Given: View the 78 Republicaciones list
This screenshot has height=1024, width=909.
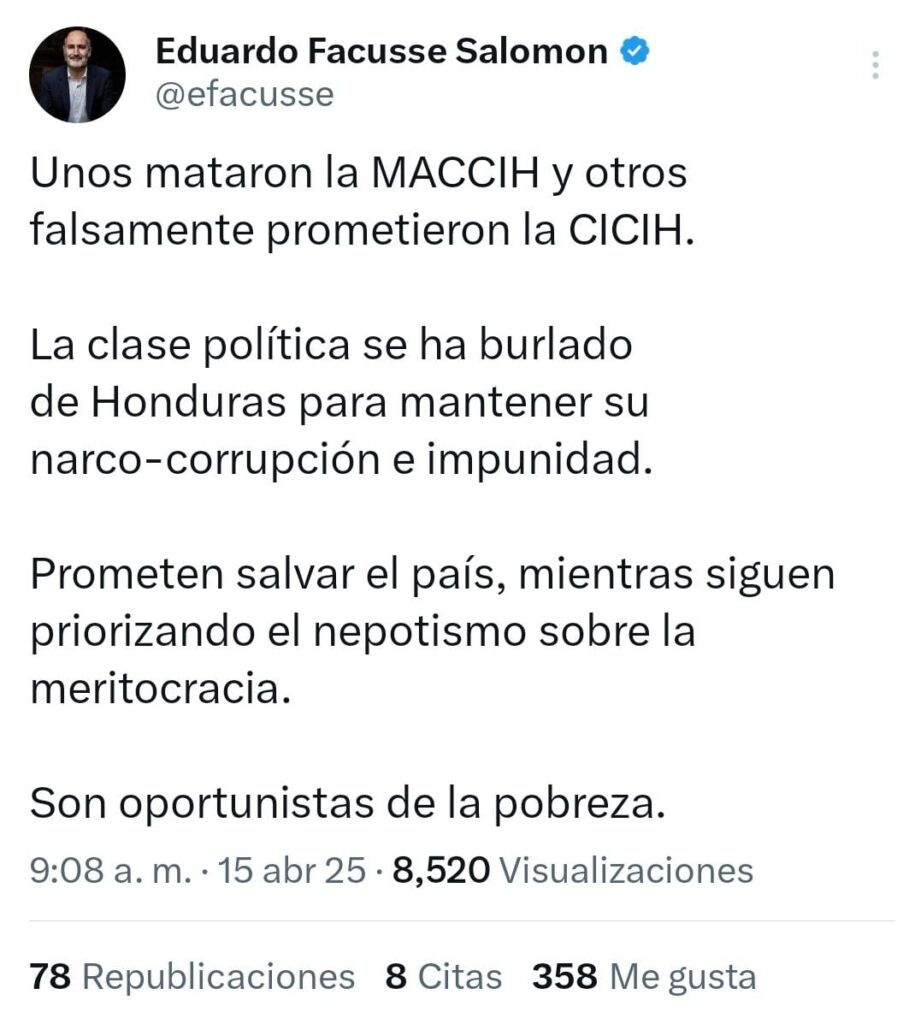Looking at the screenshot, I should pos(192,976).
